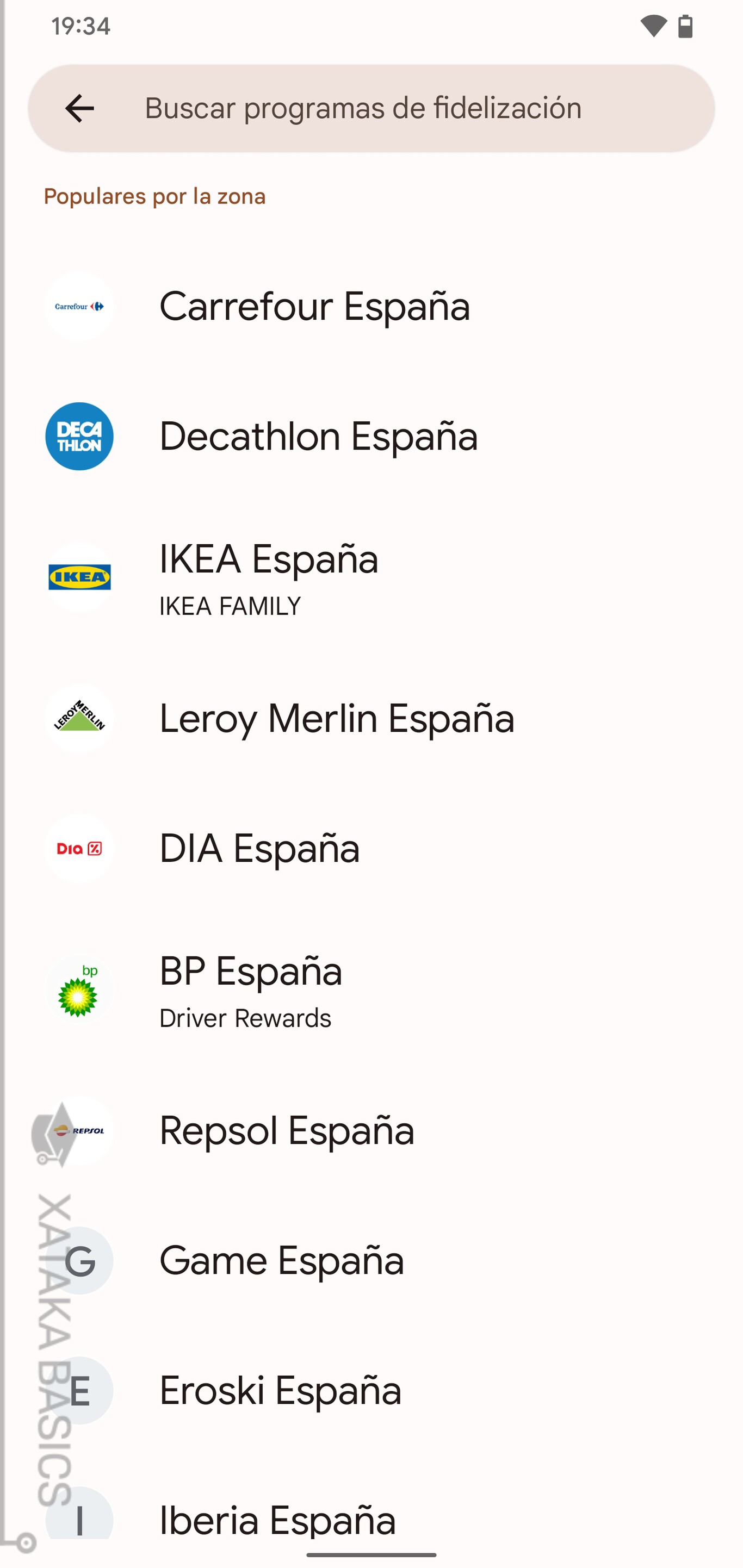Tap the battery icon in the status bar
Image resolution: width=743 pixels, height=1568 pixels.
pyautogui.click(x=686, y=26)
